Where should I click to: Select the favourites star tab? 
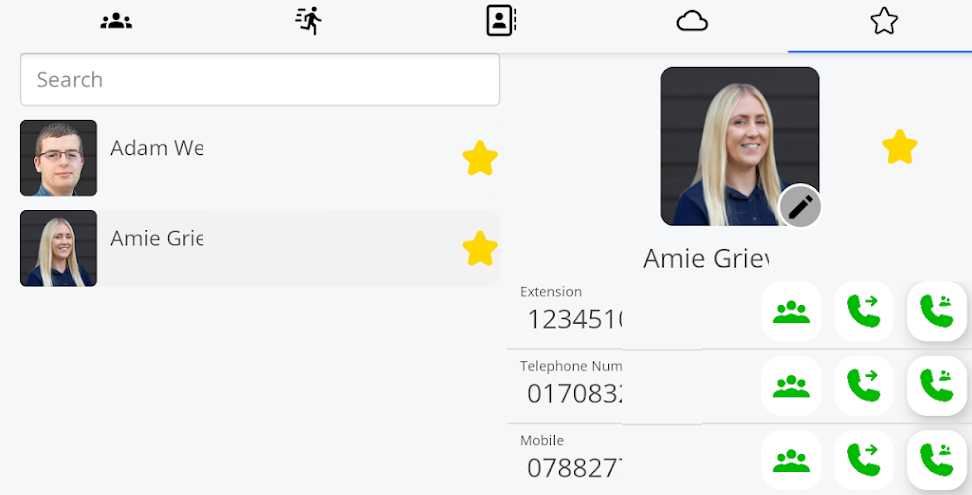(884, 21)
